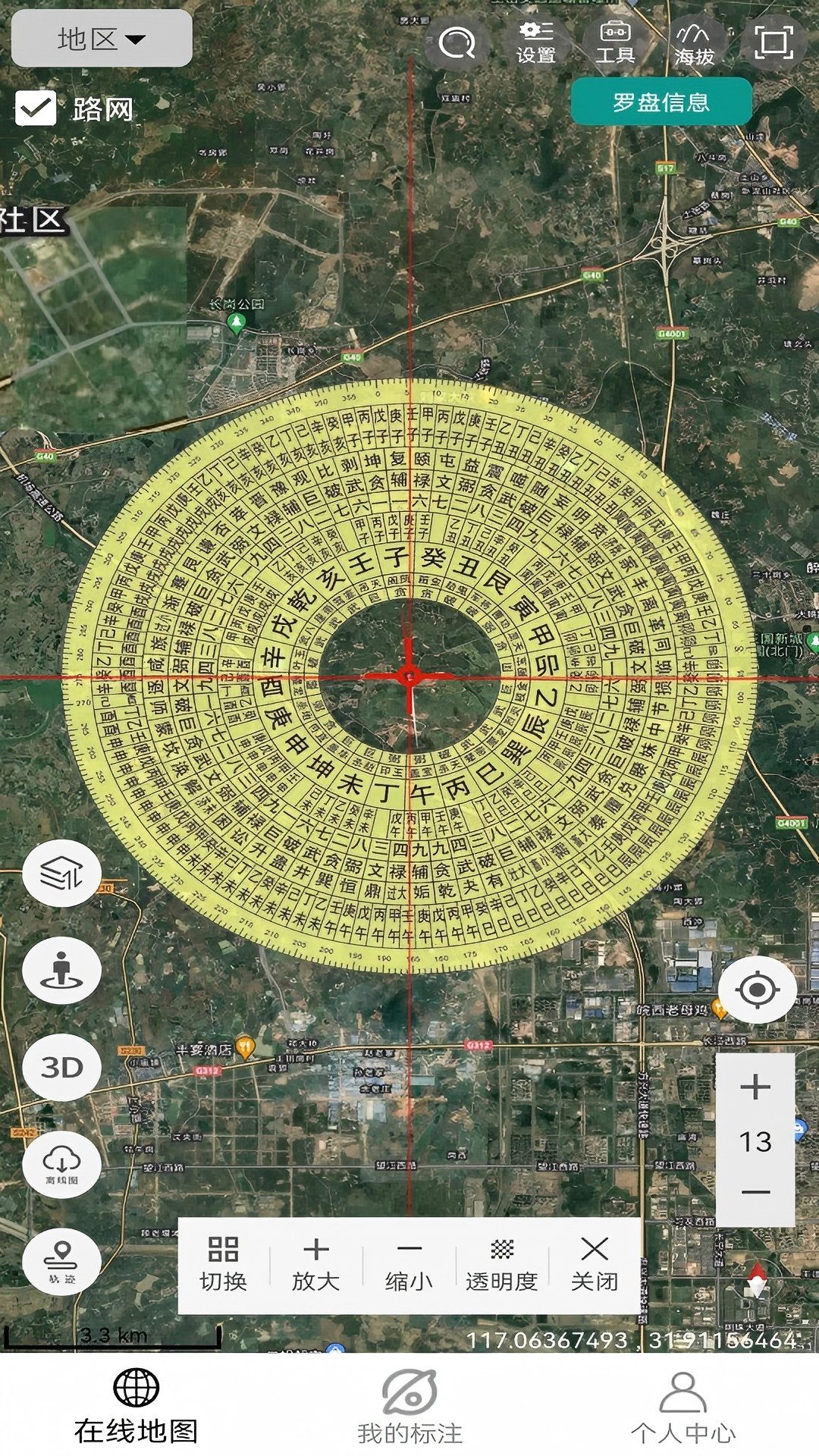This screenshot has height=1456, width=819.
Task: Center map on my location
Action: [x=757, y=990]
